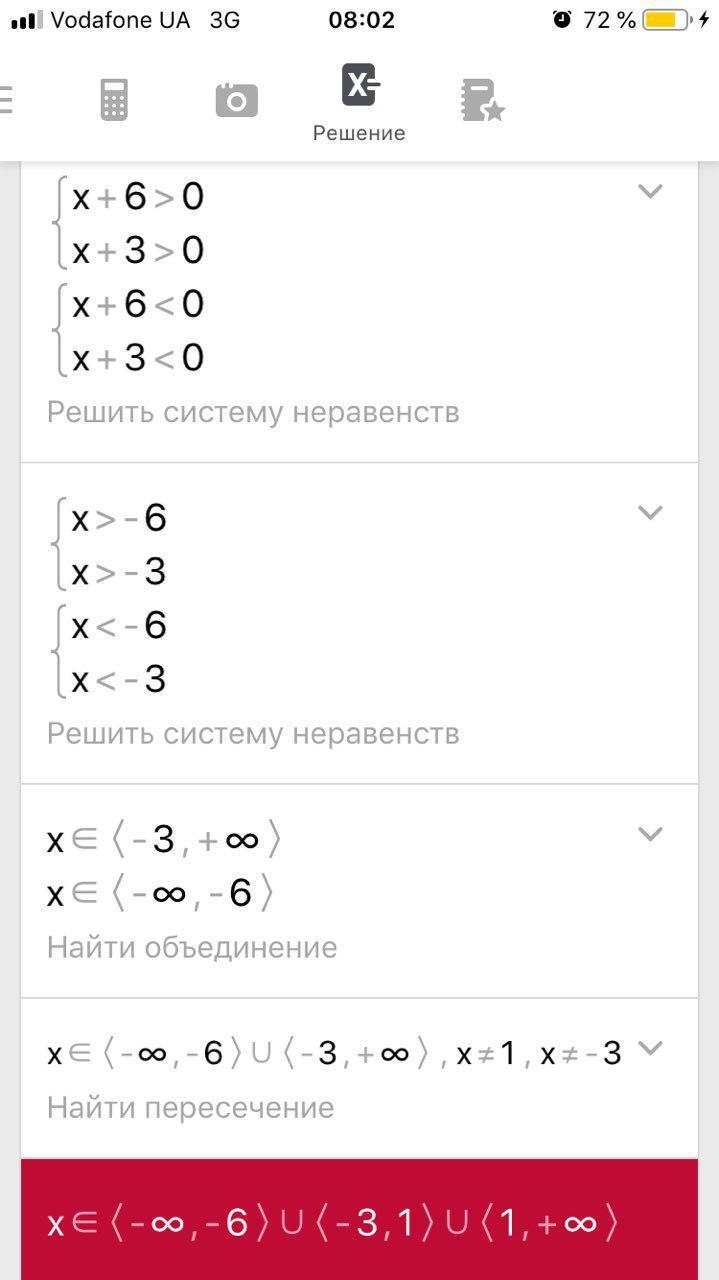Expand the Найти пересечение step

tap(650, 1048)
